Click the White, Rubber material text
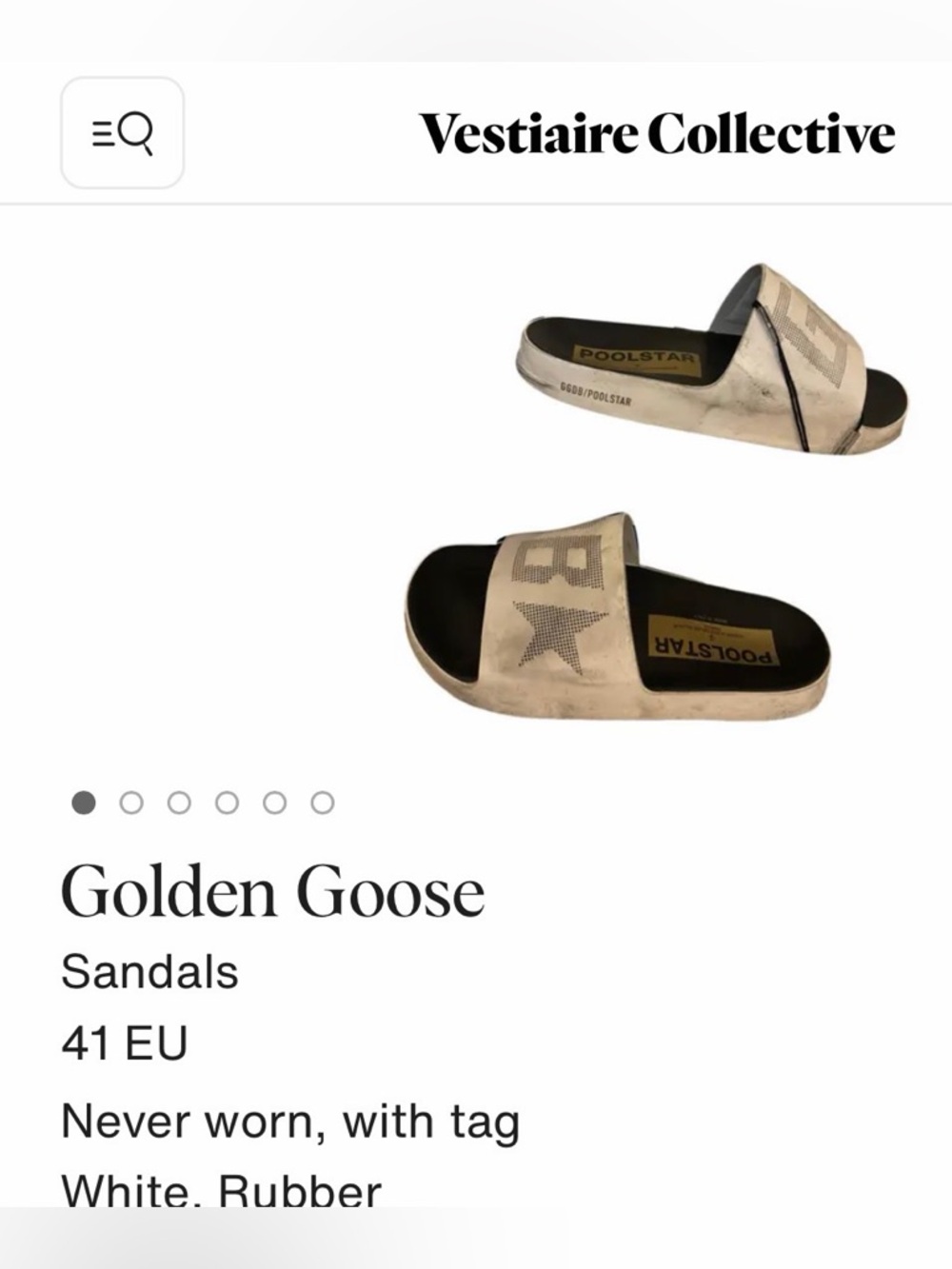Viewport: 952px width, 1269px height. (219, 1187)
